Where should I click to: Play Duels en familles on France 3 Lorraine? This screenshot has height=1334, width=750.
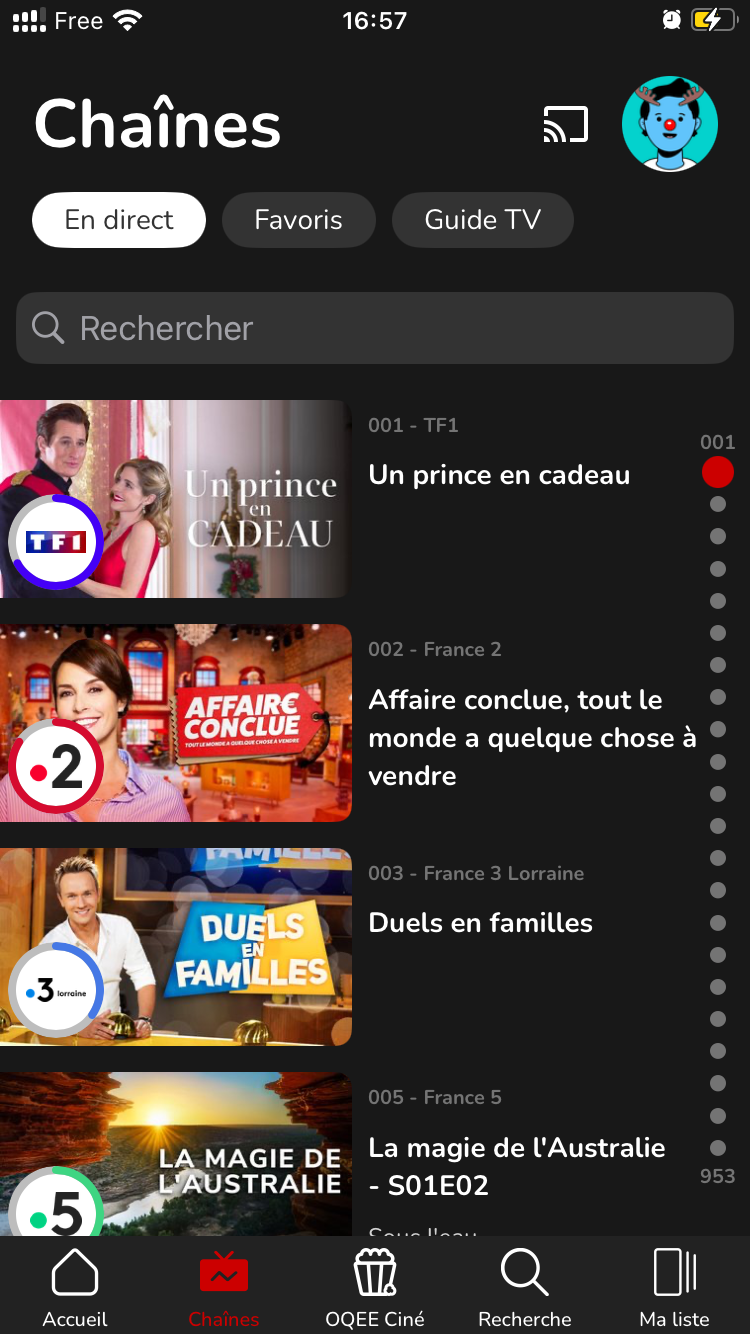pyautogui.click(x=175, y=947)
